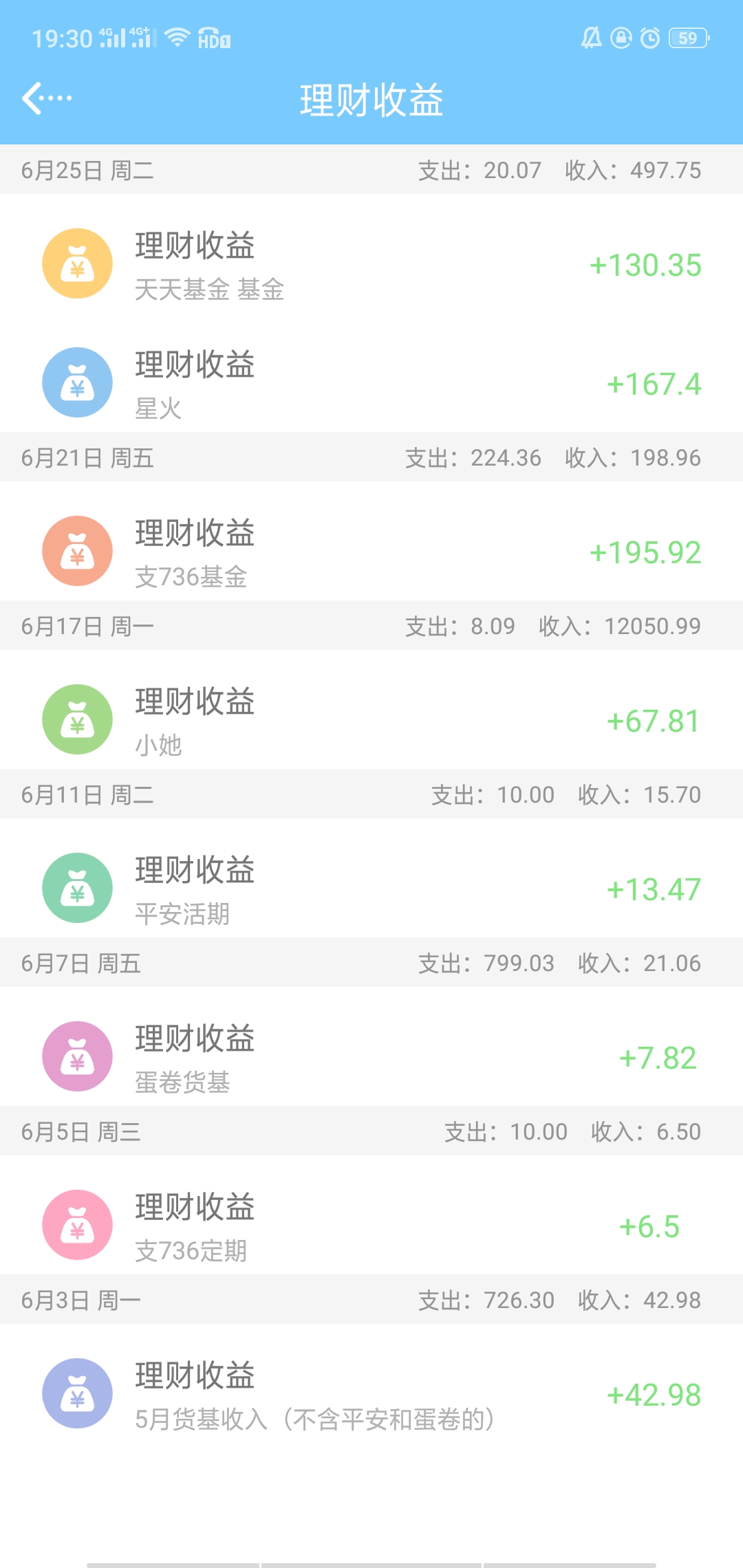Image resolution: width=743 pixels, height=1568 pixels.
Task: Select the 小她 +67.81 record
Action: pyautogui.click(x=371, y=719)
